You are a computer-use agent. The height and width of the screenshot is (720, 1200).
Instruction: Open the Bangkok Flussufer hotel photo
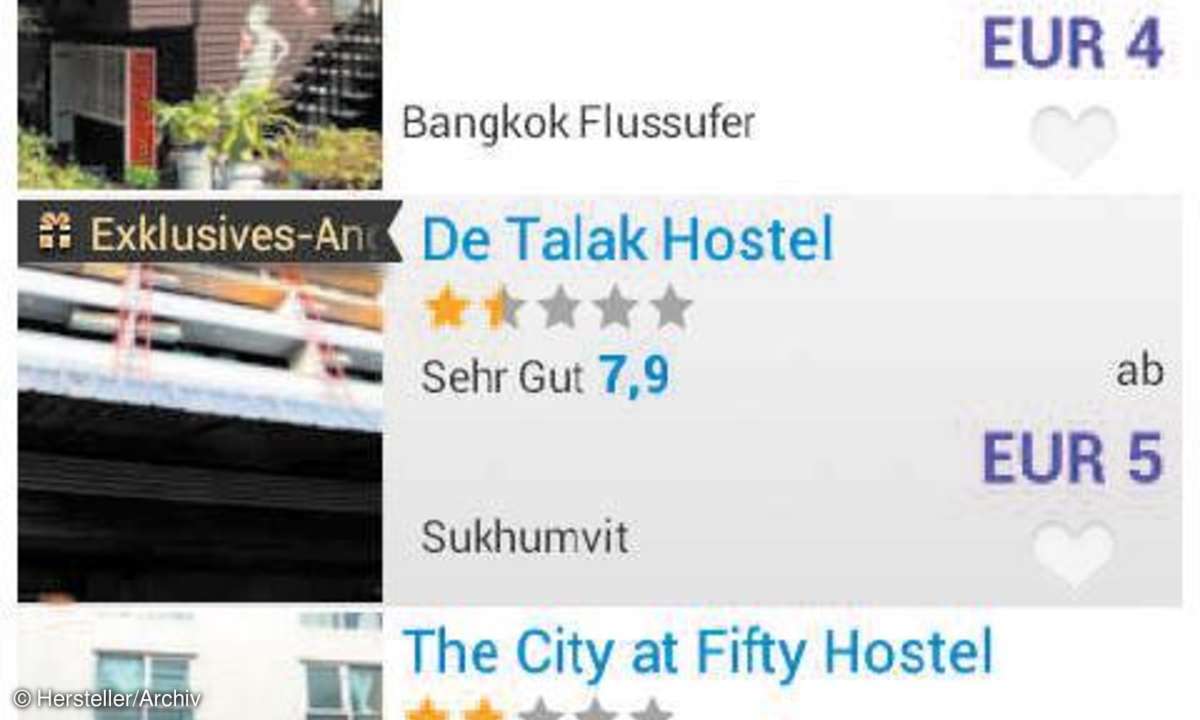point(200,95)
